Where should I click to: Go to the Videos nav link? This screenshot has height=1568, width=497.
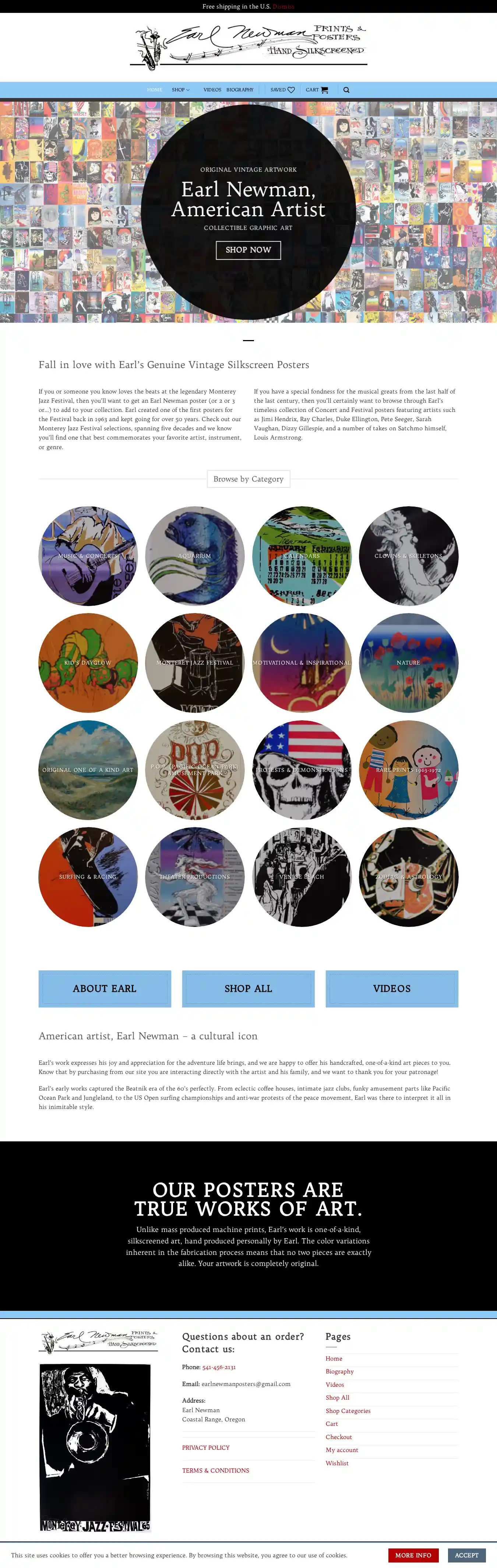pyautogui.click(x=212, y=90)
